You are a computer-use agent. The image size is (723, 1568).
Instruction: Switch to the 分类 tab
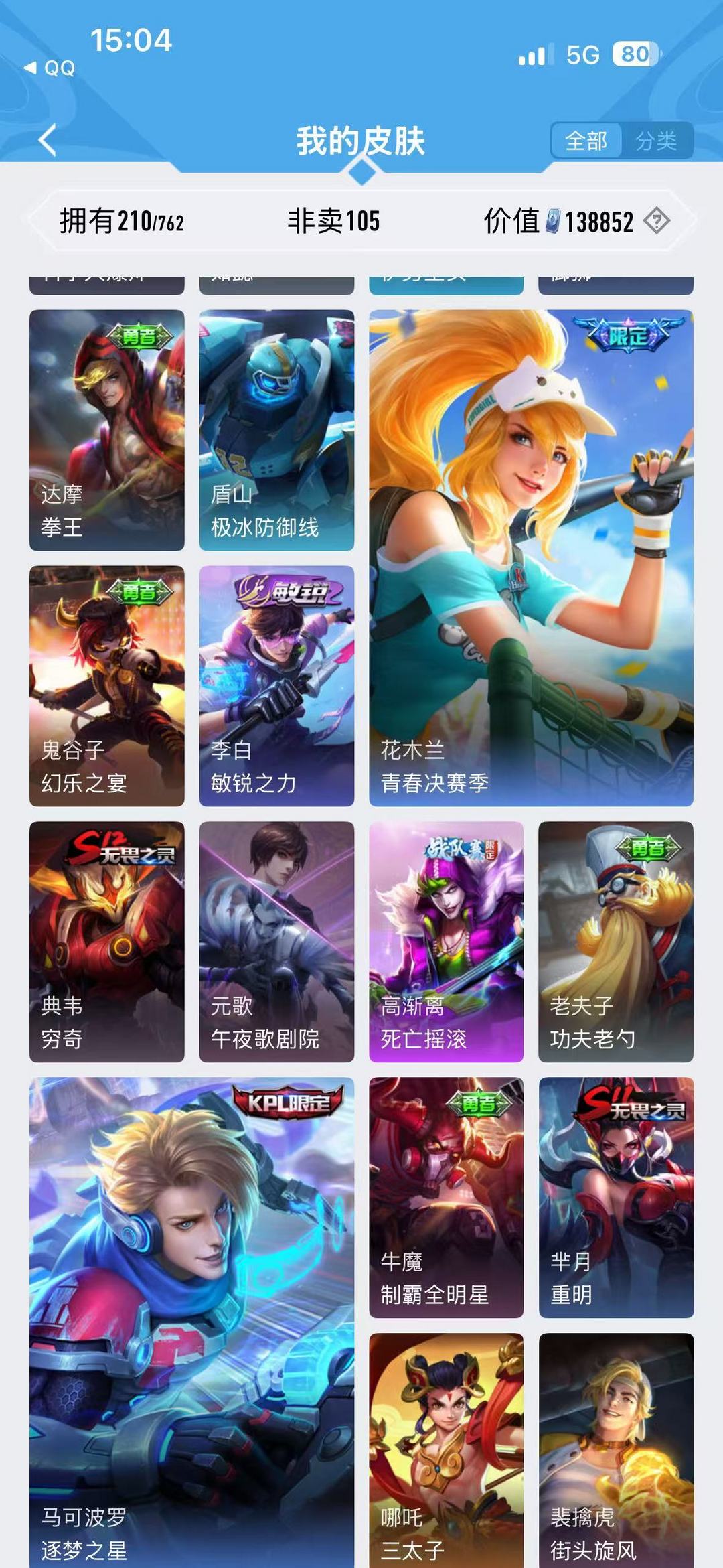point(659,141)
